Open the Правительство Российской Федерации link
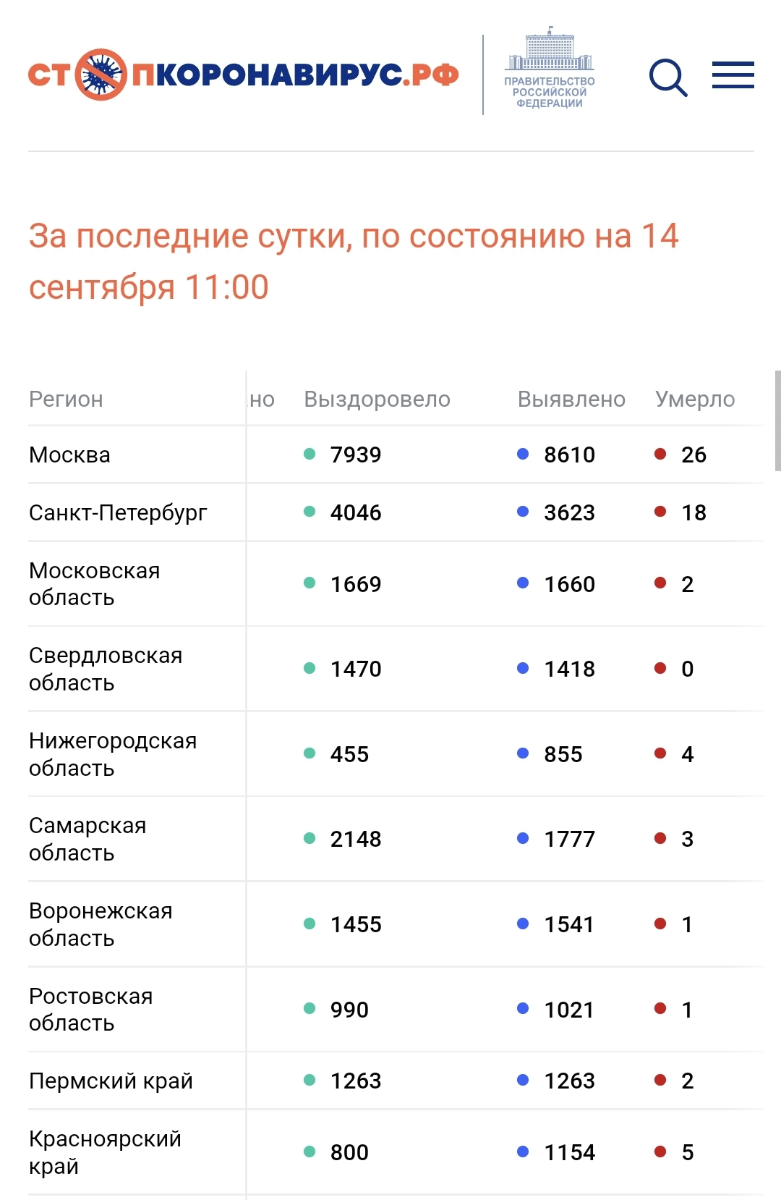The image size is (781, 1200). tap(548, 70)
